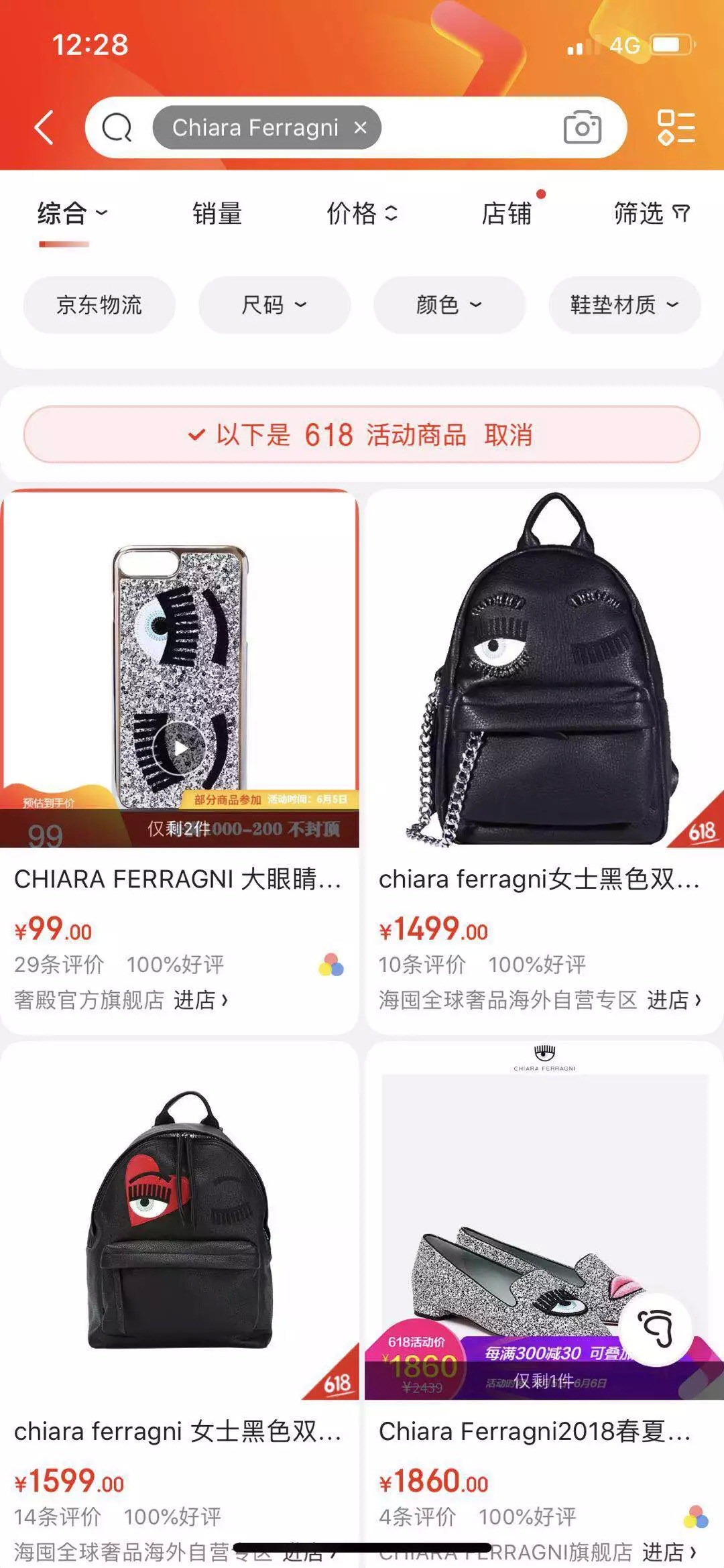Expand the 颜色 dropdown

(x=449, y=305)
